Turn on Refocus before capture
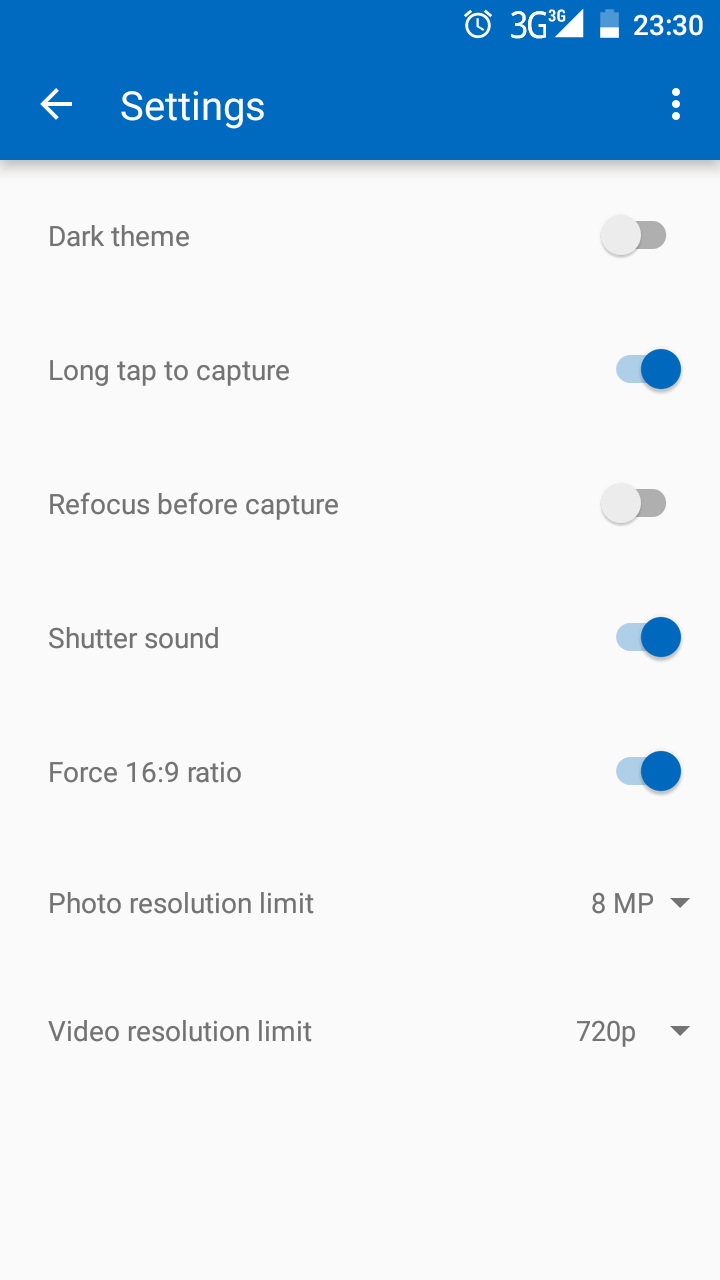Viewport: 720px width, 1280px height. tap(640, 503)
